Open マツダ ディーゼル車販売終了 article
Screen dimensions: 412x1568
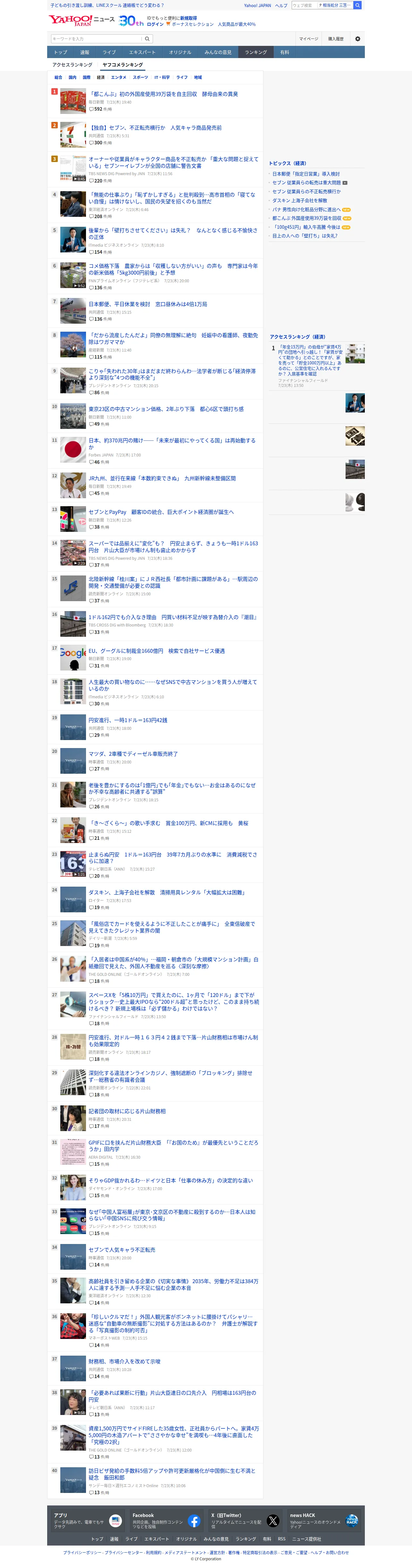tap(133, 754)
